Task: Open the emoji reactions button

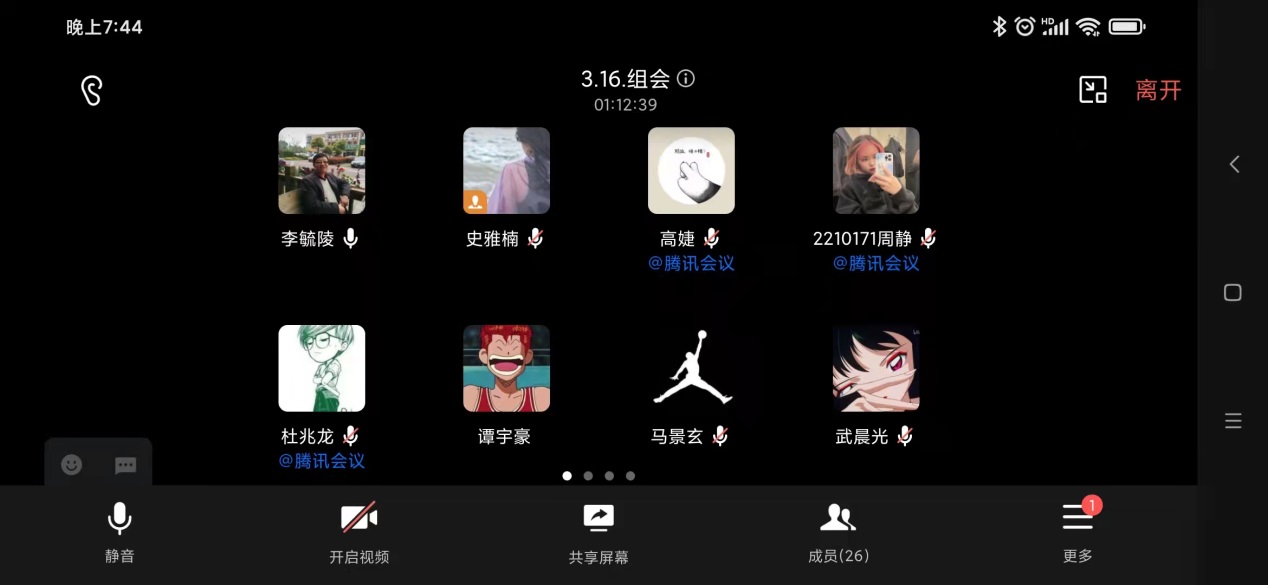Action: (72, 465)
